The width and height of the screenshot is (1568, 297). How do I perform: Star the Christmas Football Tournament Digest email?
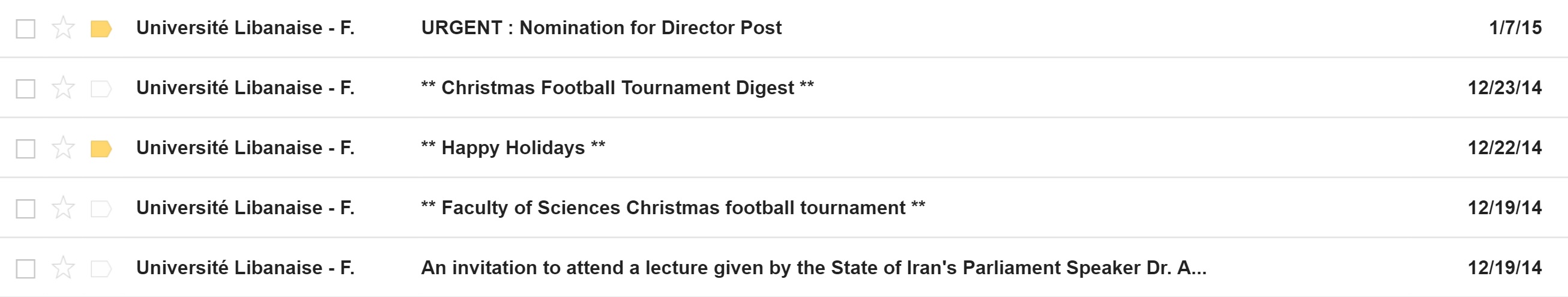[x=63, y=88]
